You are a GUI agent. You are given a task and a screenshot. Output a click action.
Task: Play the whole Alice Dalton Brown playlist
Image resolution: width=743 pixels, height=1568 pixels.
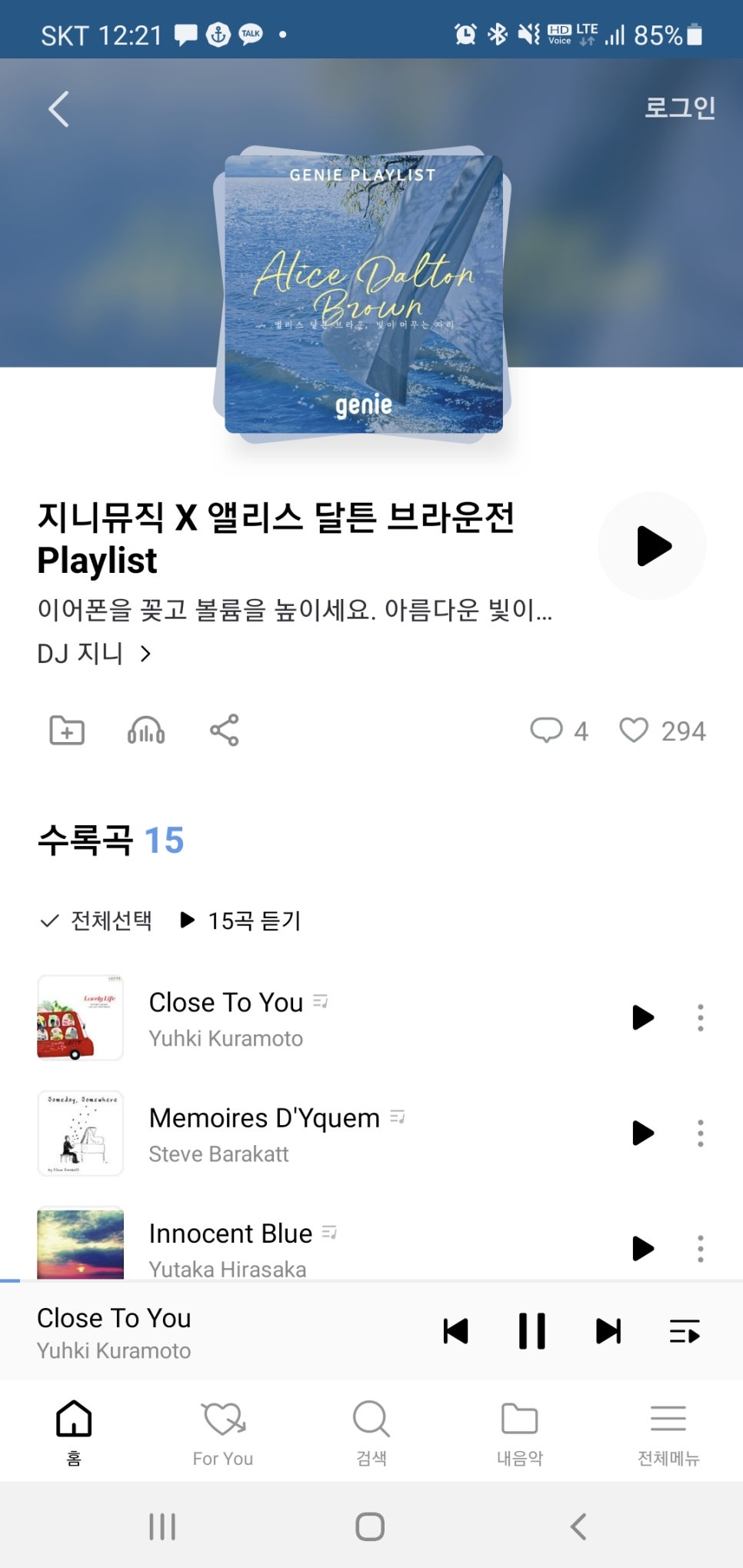click(652, 546)
